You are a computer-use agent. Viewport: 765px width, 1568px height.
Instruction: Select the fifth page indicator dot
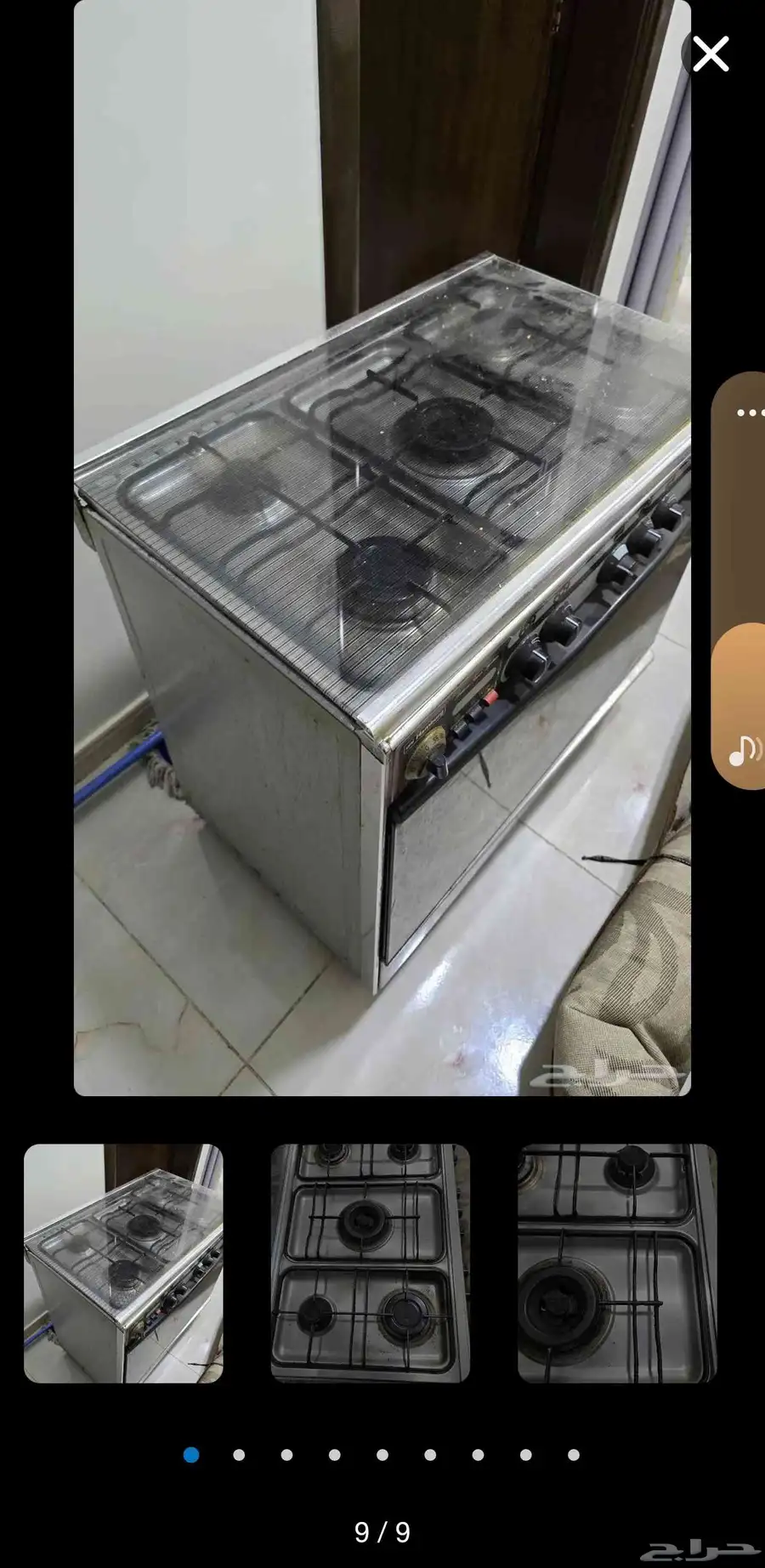pyautogui.click(x=382, y=1455)
